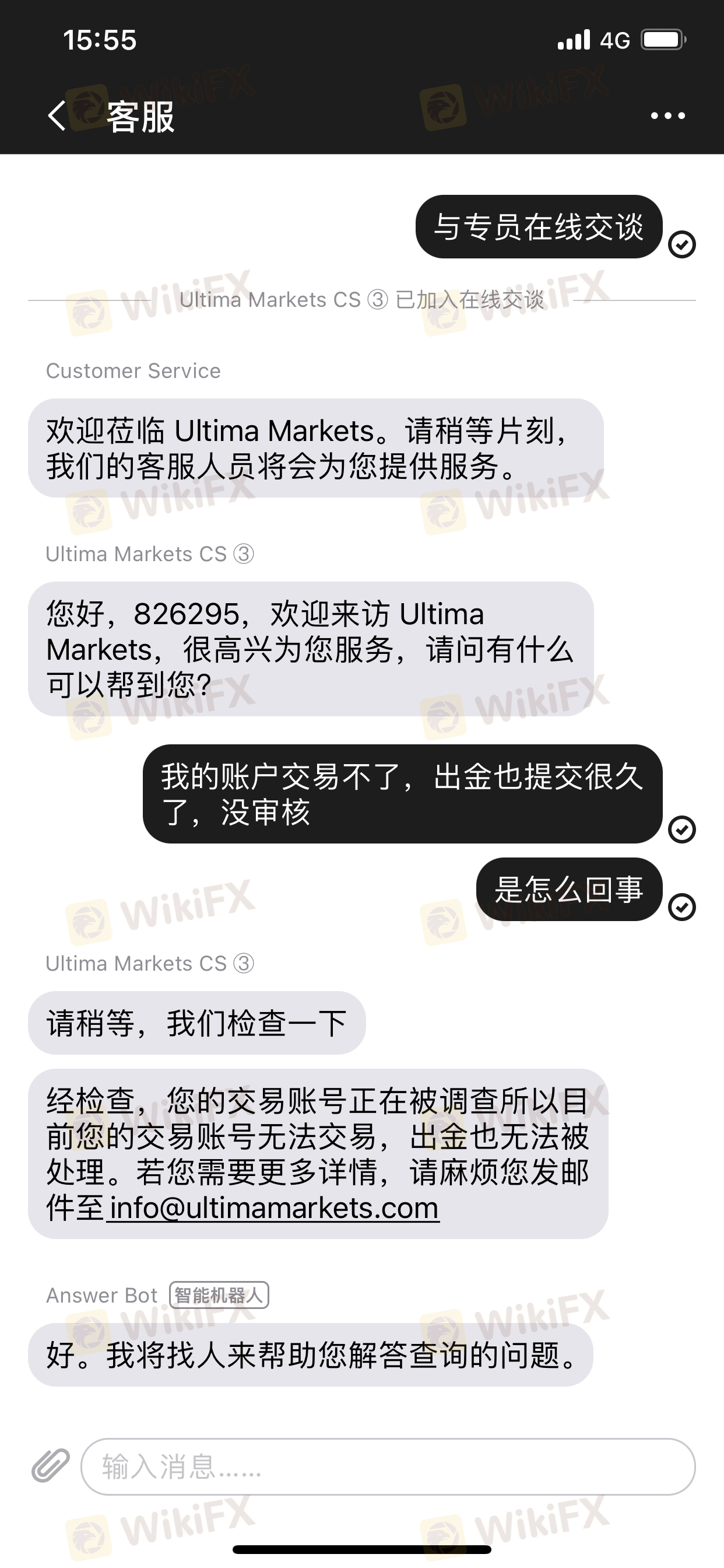
Task: Focus the 输入消息 message field
Action: click(388, 1466)
